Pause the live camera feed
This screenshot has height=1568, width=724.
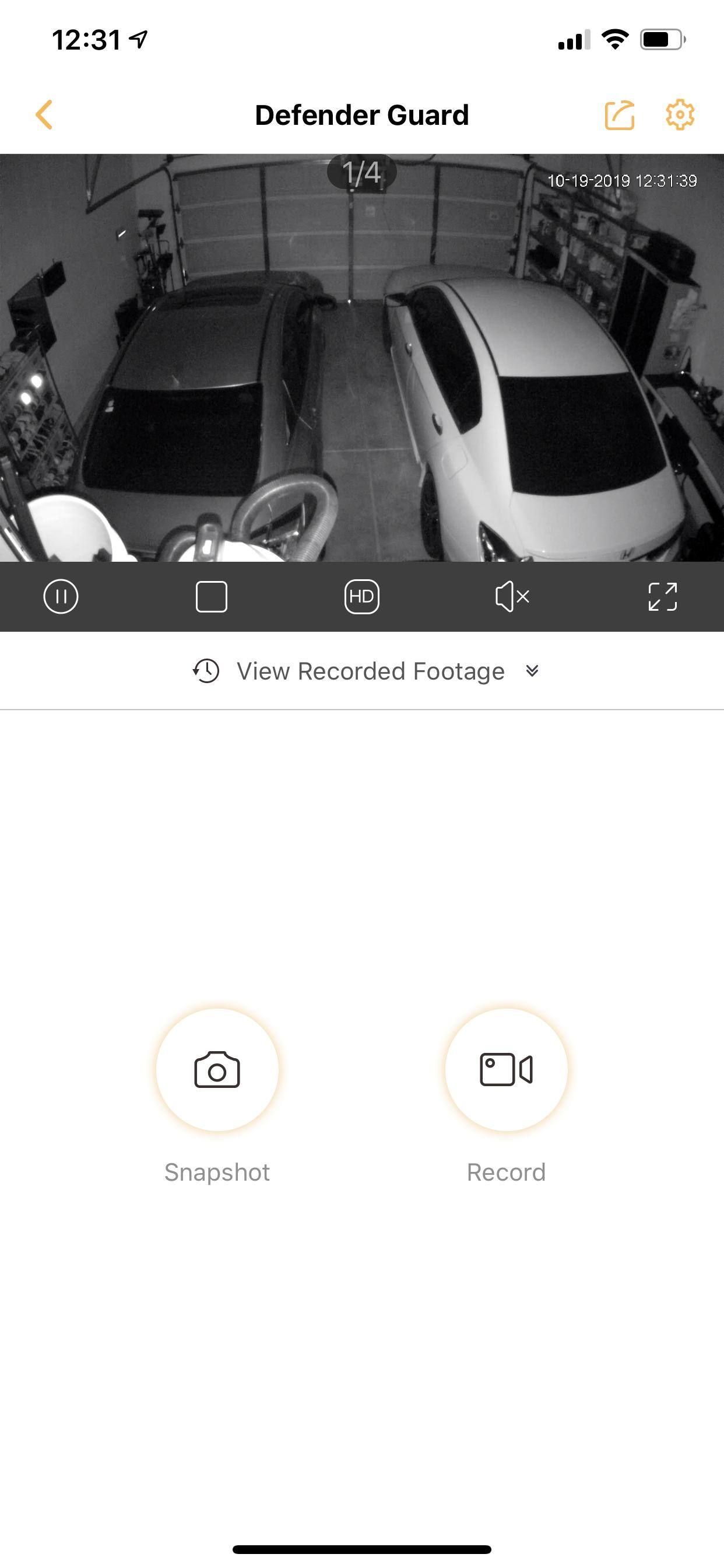pyautogui.click(x=61, y=596)
